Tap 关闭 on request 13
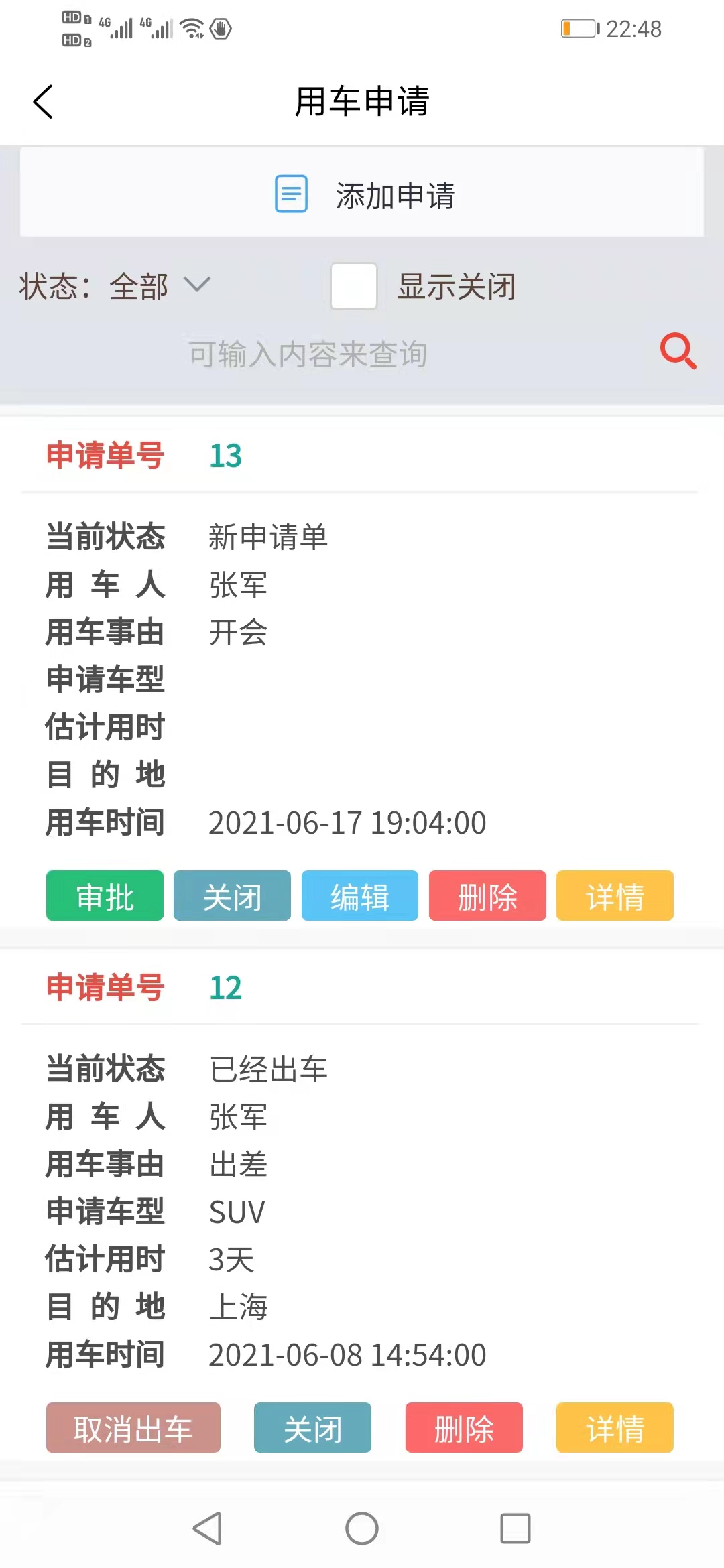 (x=232, y=896)
